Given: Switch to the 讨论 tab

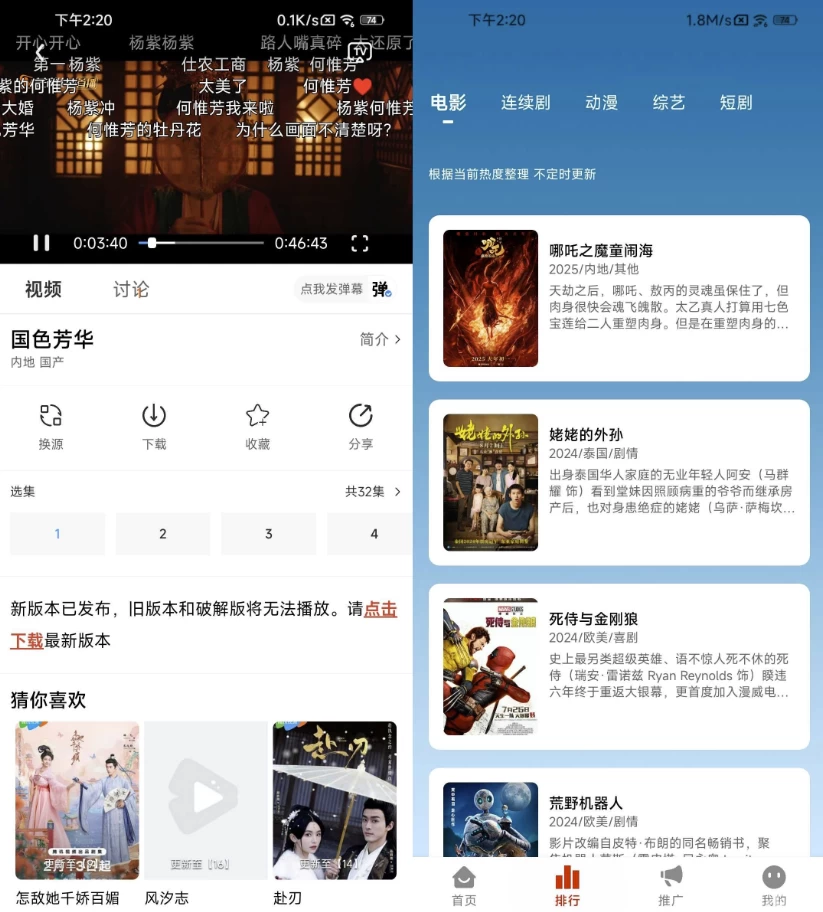Looking at the screenshot, I should (x=131, y=289).
